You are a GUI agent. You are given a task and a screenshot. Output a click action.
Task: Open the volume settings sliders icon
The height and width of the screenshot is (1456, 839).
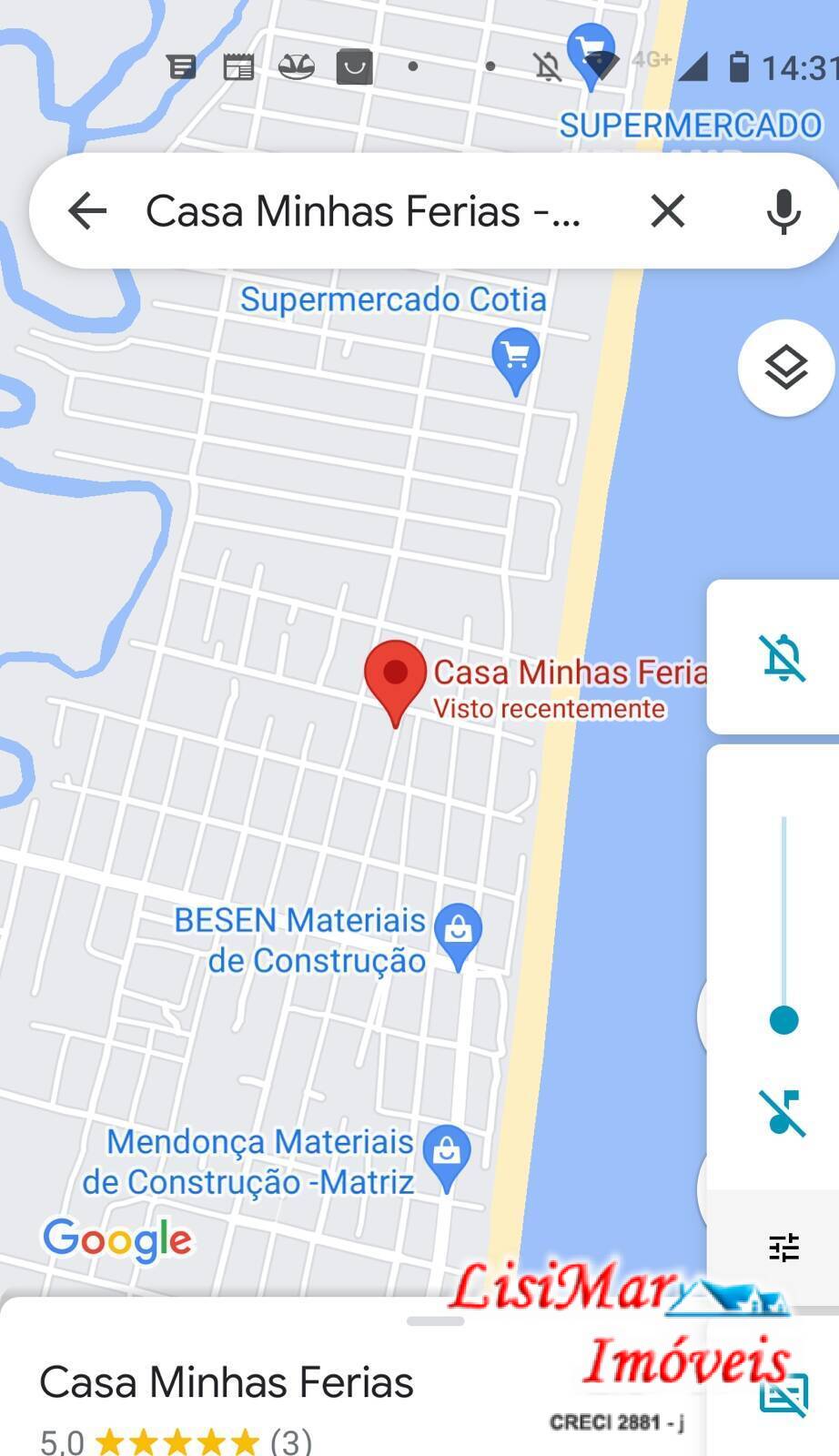pos(783,1247)
